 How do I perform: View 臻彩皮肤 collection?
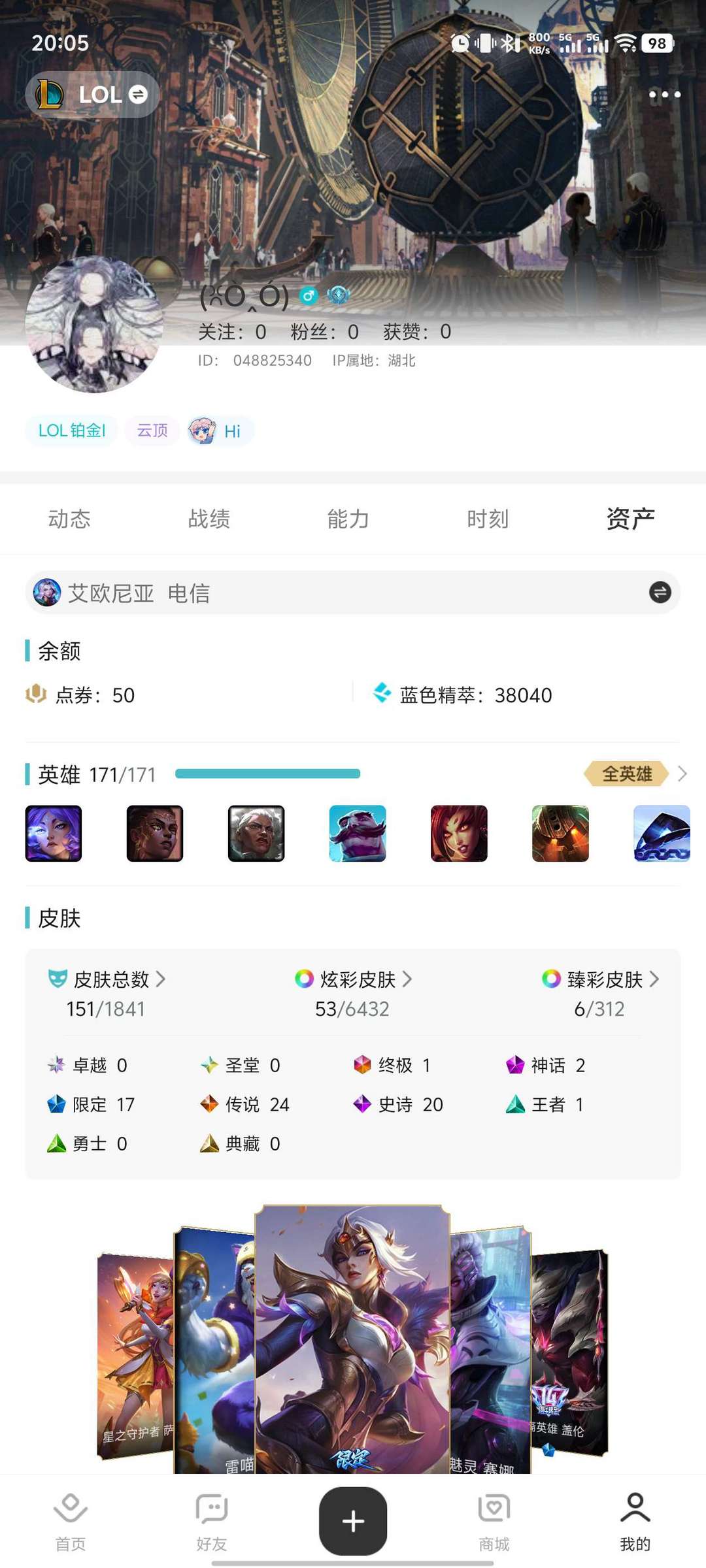click(x=600, y=979)
